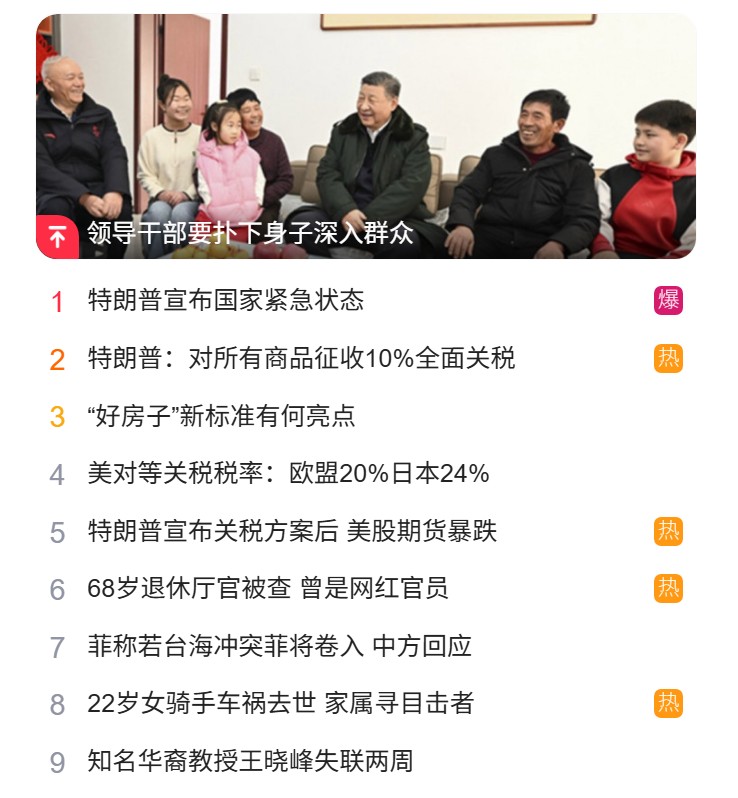Open the pinned story 领导干部要扑下身子深入群众
Image resolution: width=738 pixels, height=798 pixels.
(x=250, y=235)
